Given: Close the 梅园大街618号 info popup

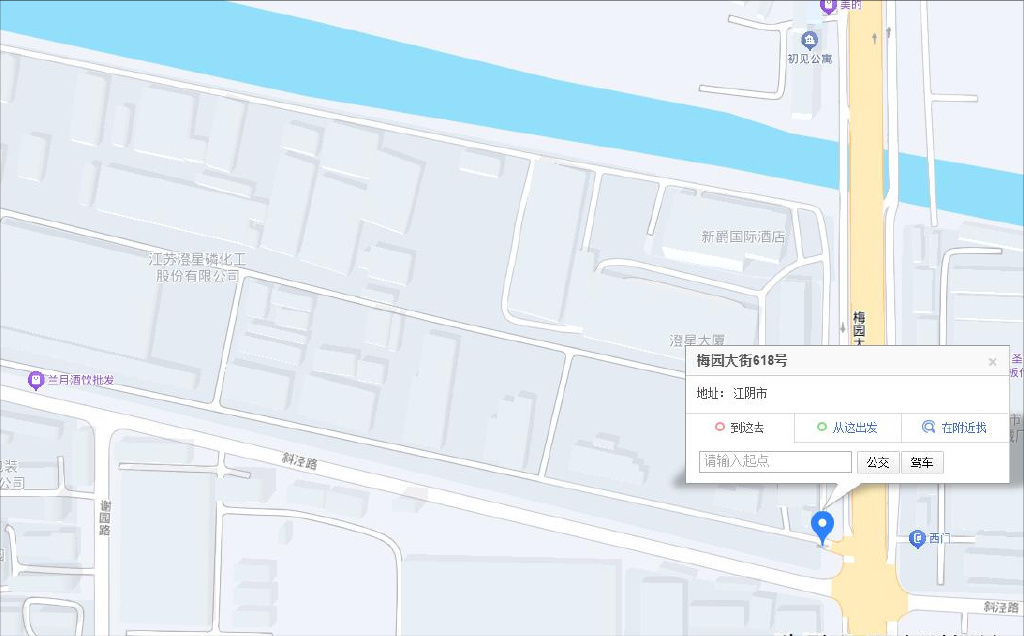Looking at the screenshot, I should click(x=992, y=362).
